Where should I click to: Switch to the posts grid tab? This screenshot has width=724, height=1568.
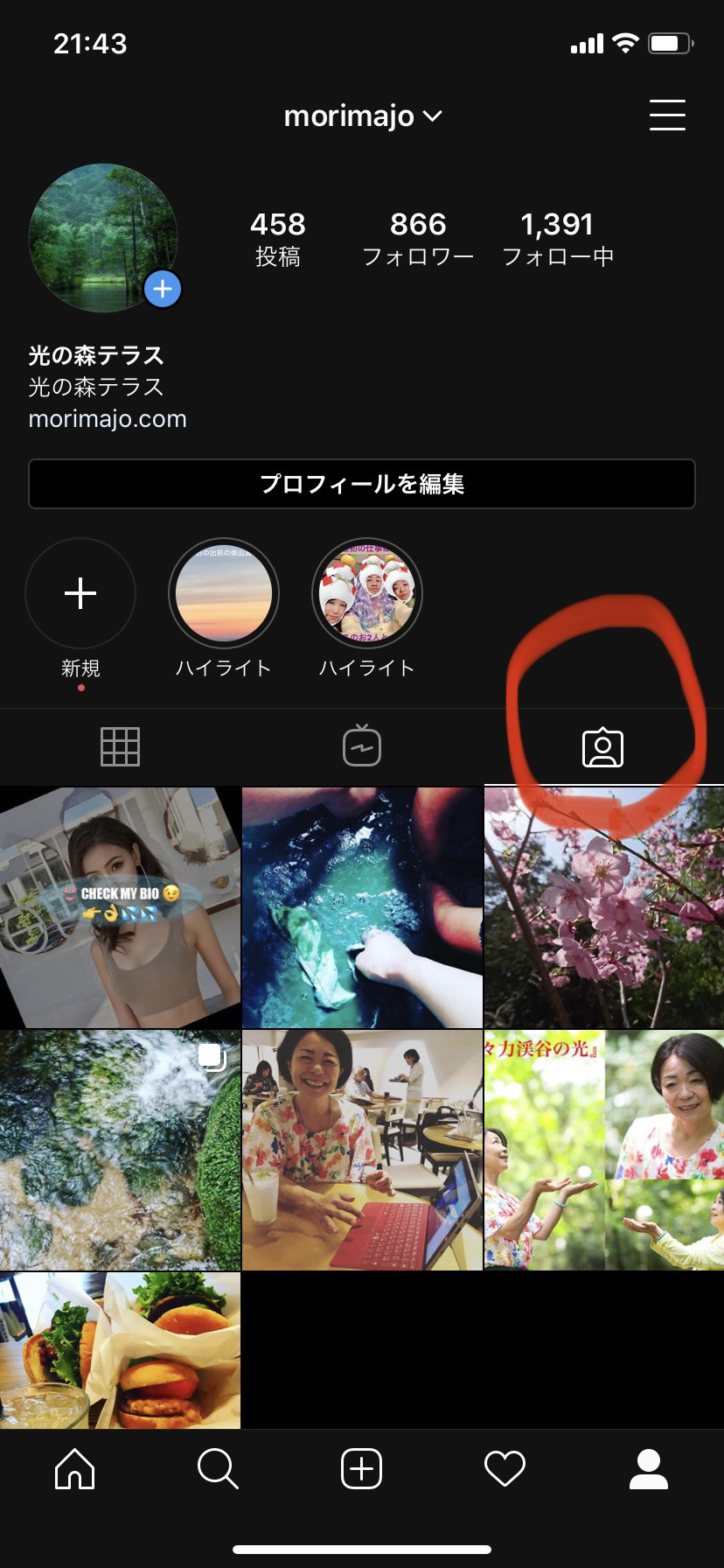click(x=120, y=746)
